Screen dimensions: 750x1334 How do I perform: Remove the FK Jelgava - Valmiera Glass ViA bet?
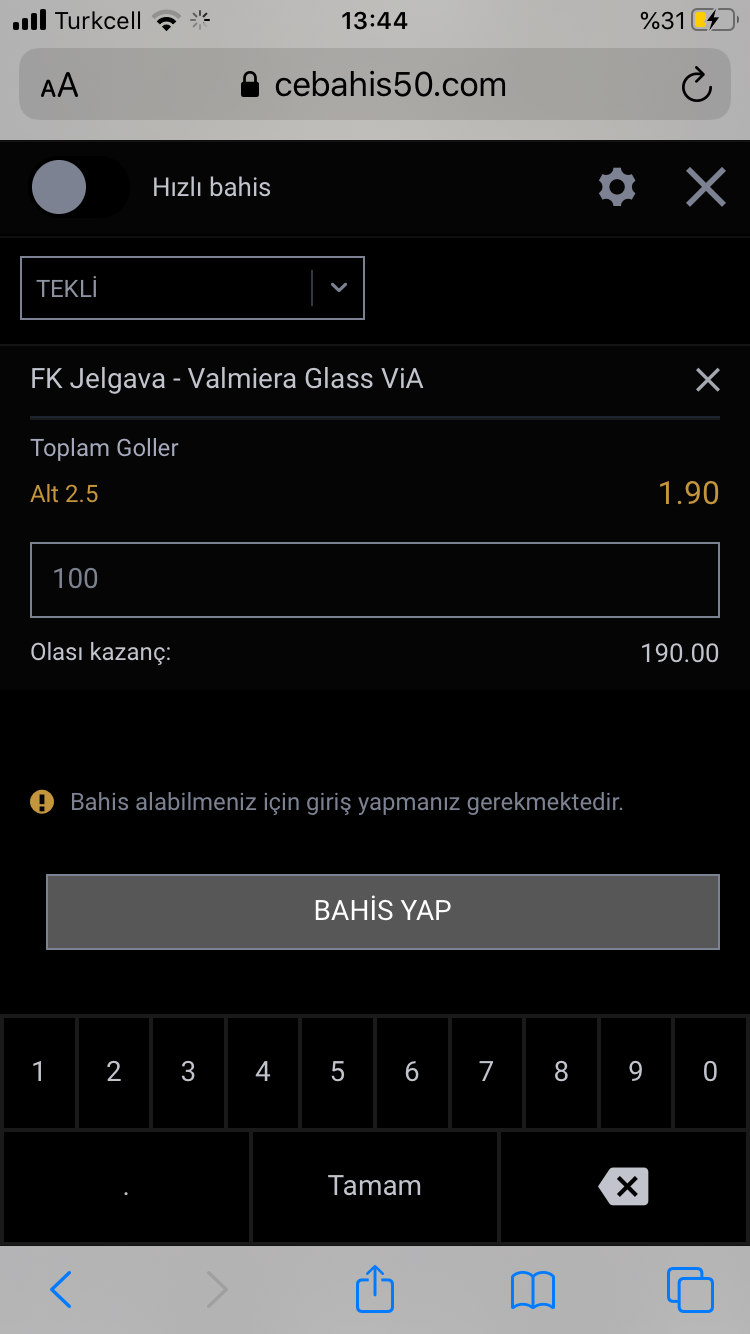(707, 380)
